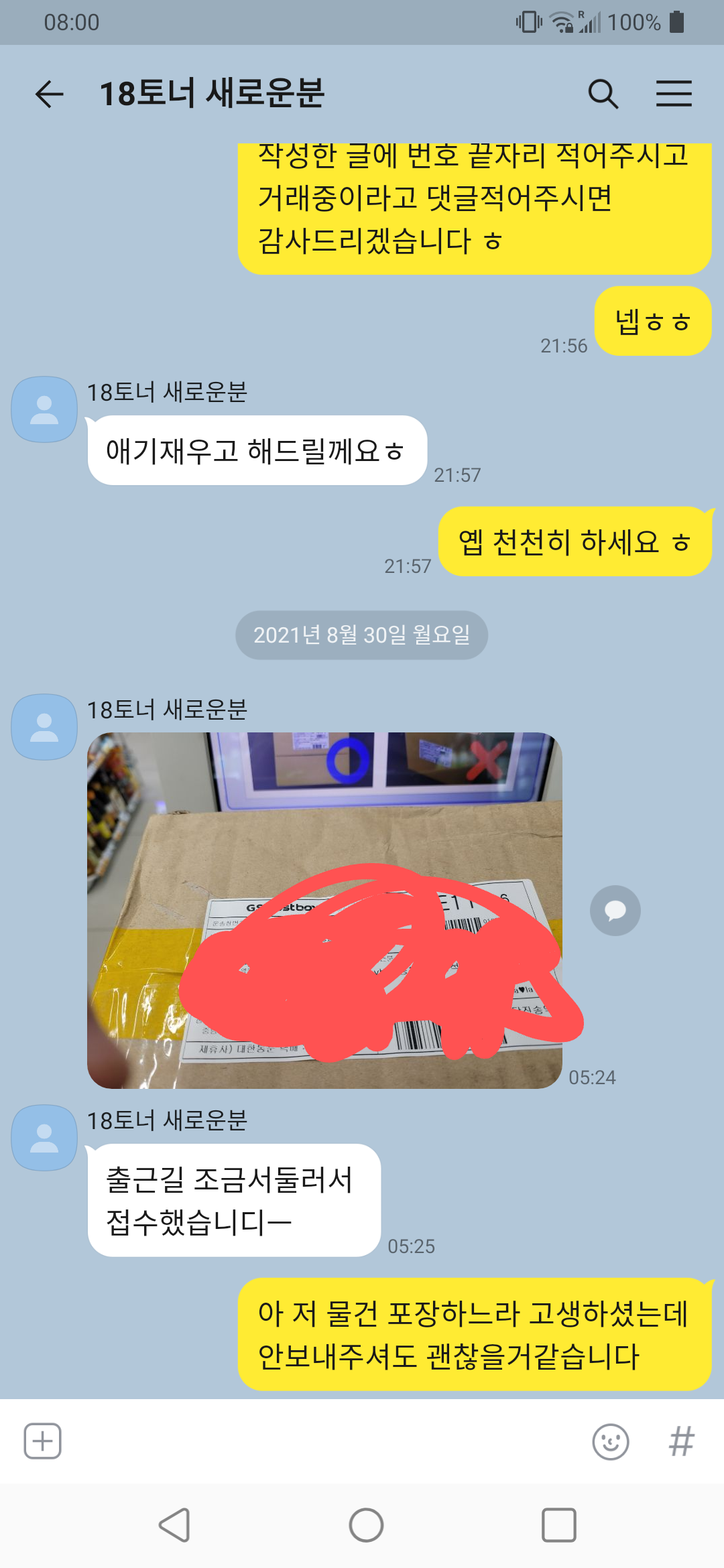The image size is (724, 1568).
Task: Open the package photo sent at 05:24
Action: point(324,910)
